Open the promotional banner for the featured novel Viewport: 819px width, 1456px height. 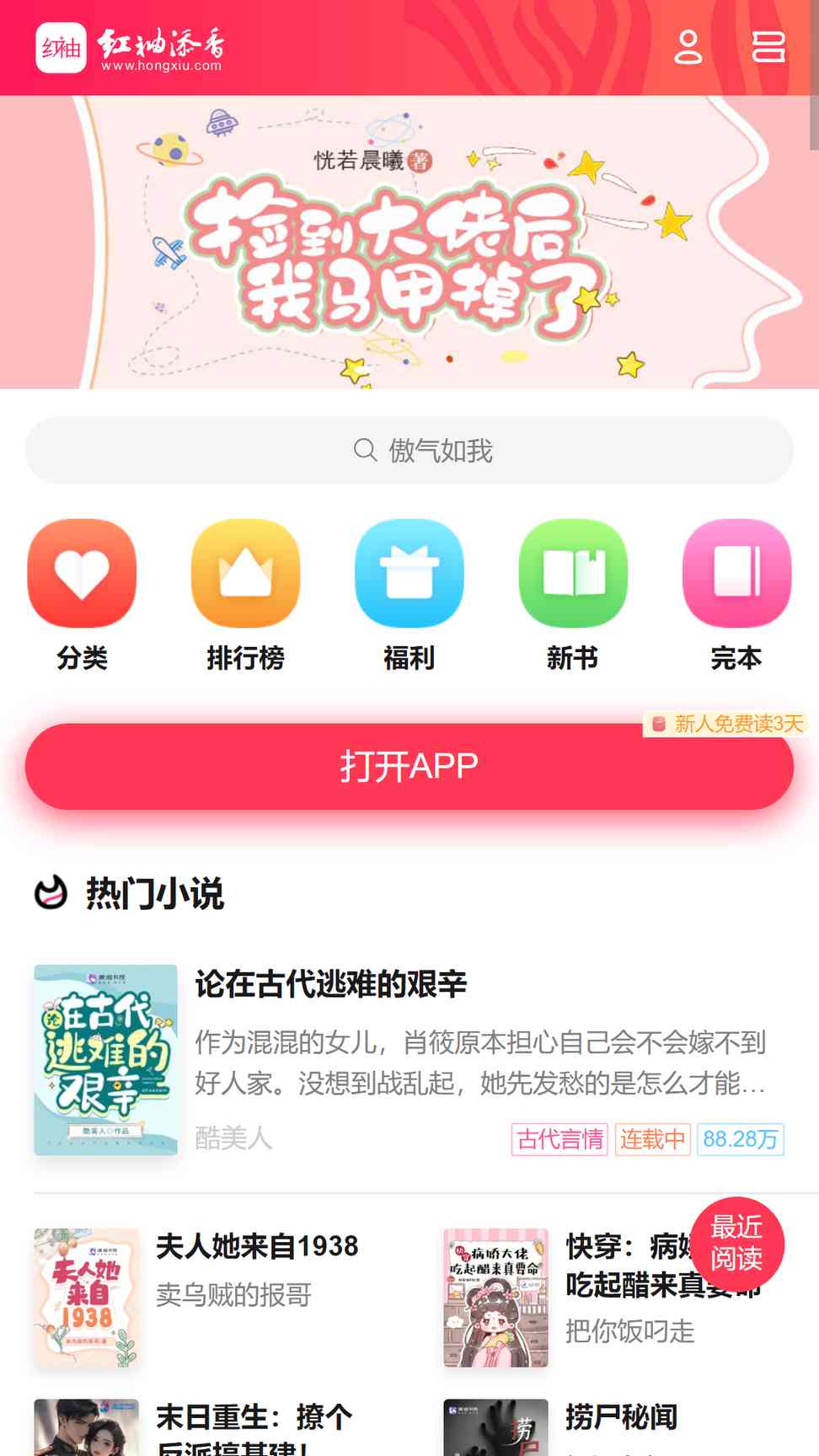point(409,242)
